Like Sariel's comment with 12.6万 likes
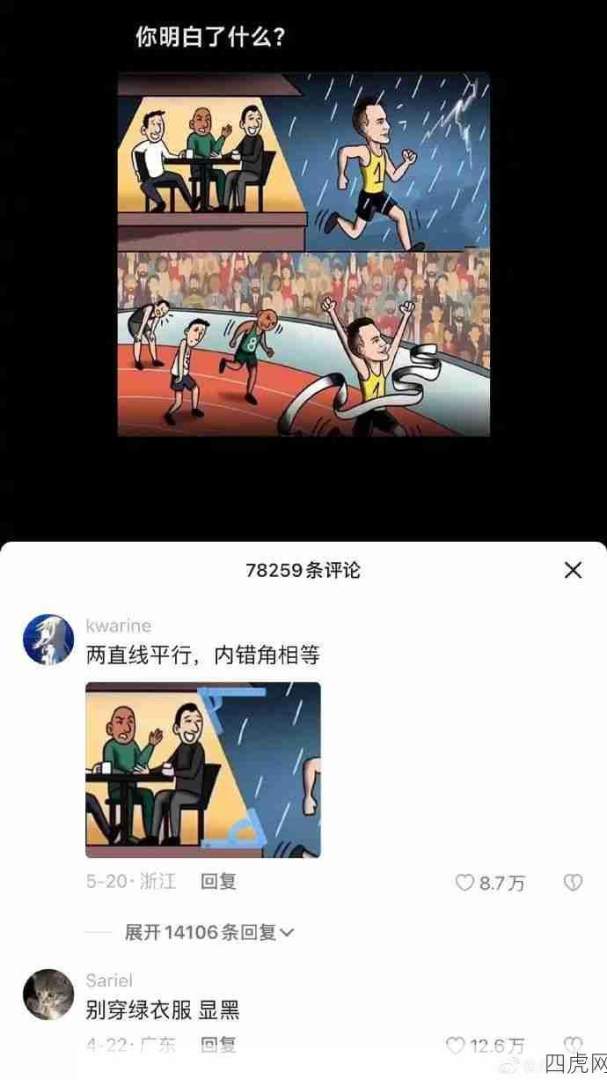This screenshot has height=1080, width=607. [456, 1046]
